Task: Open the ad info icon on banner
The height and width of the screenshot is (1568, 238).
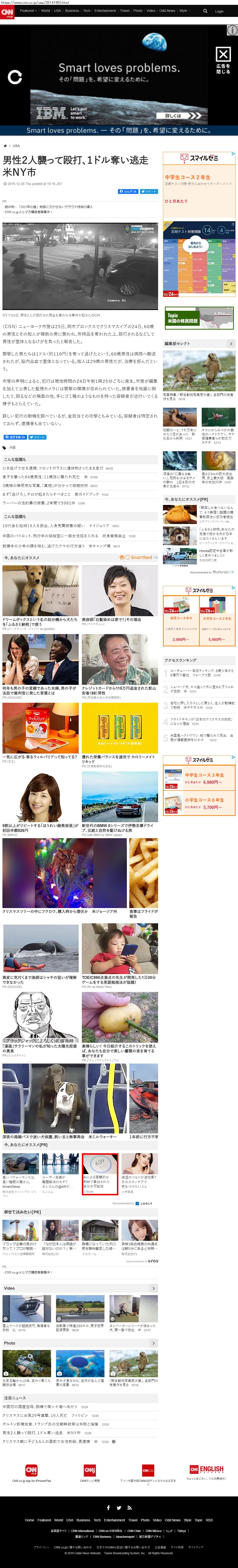Action: click(x=232, y=30)
